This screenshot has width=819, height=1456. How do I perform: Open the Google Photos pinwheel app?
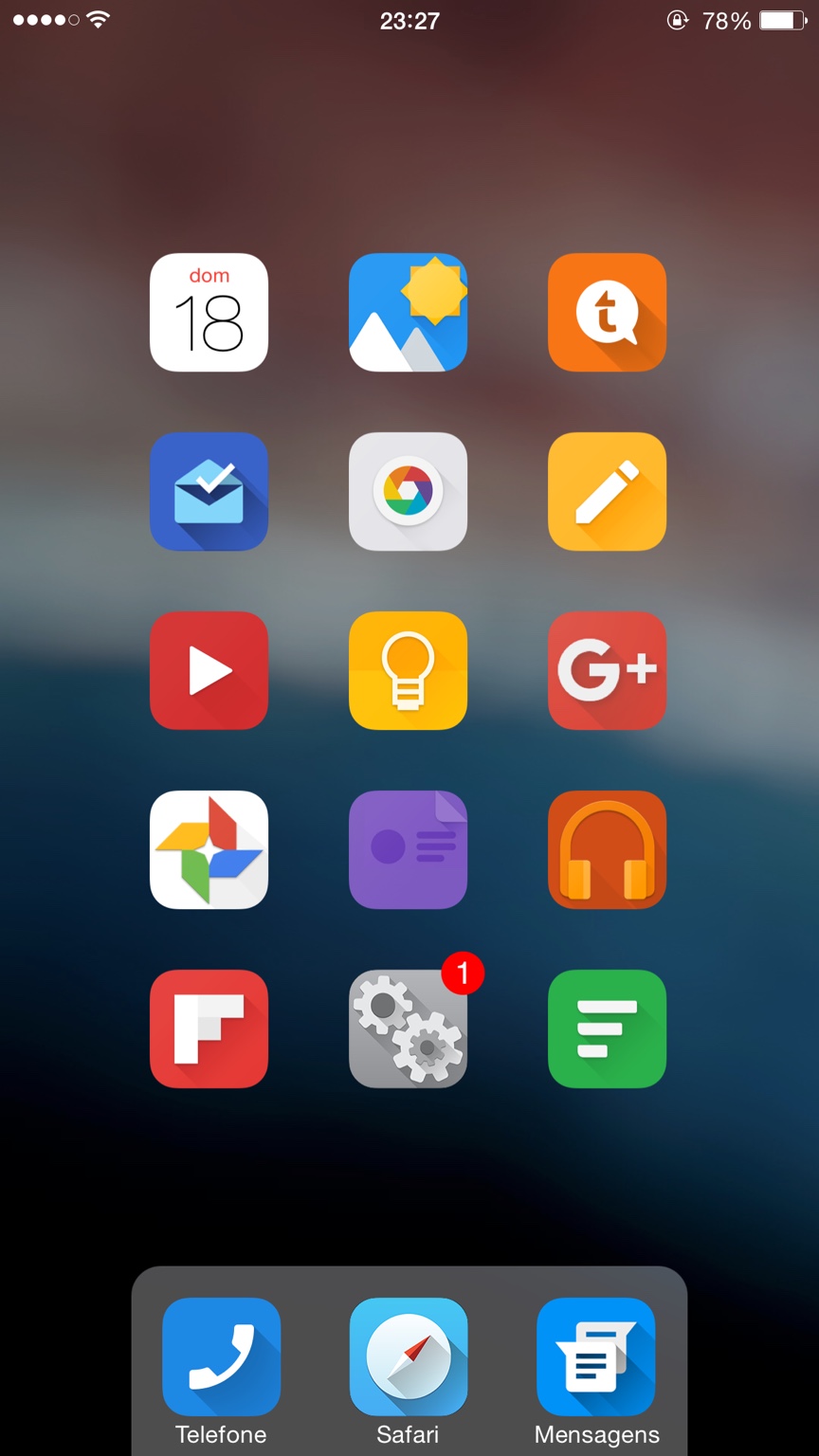pos(209,849)
